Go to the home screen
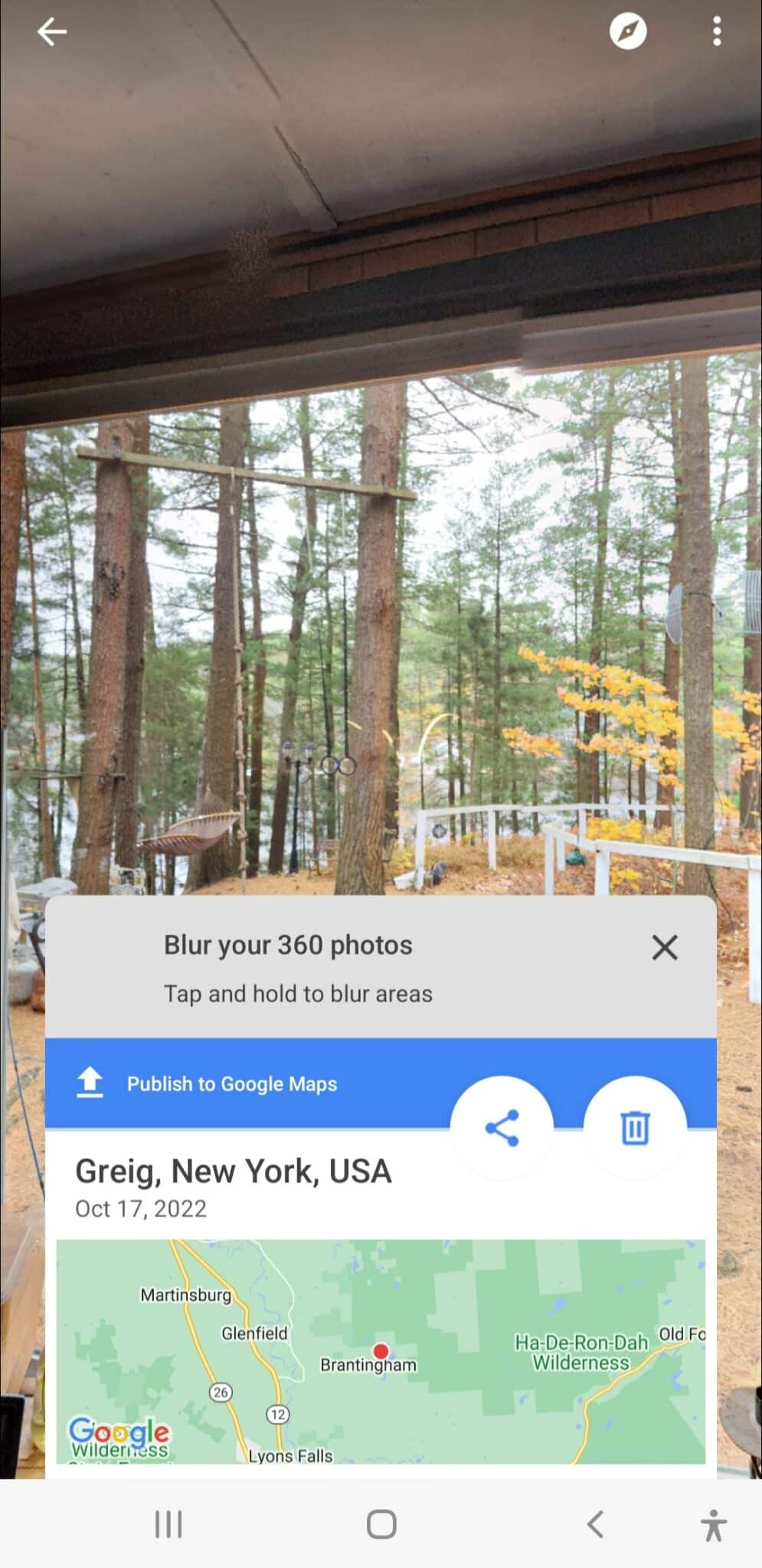The image size is (762, 1568). coord(381,1524)
